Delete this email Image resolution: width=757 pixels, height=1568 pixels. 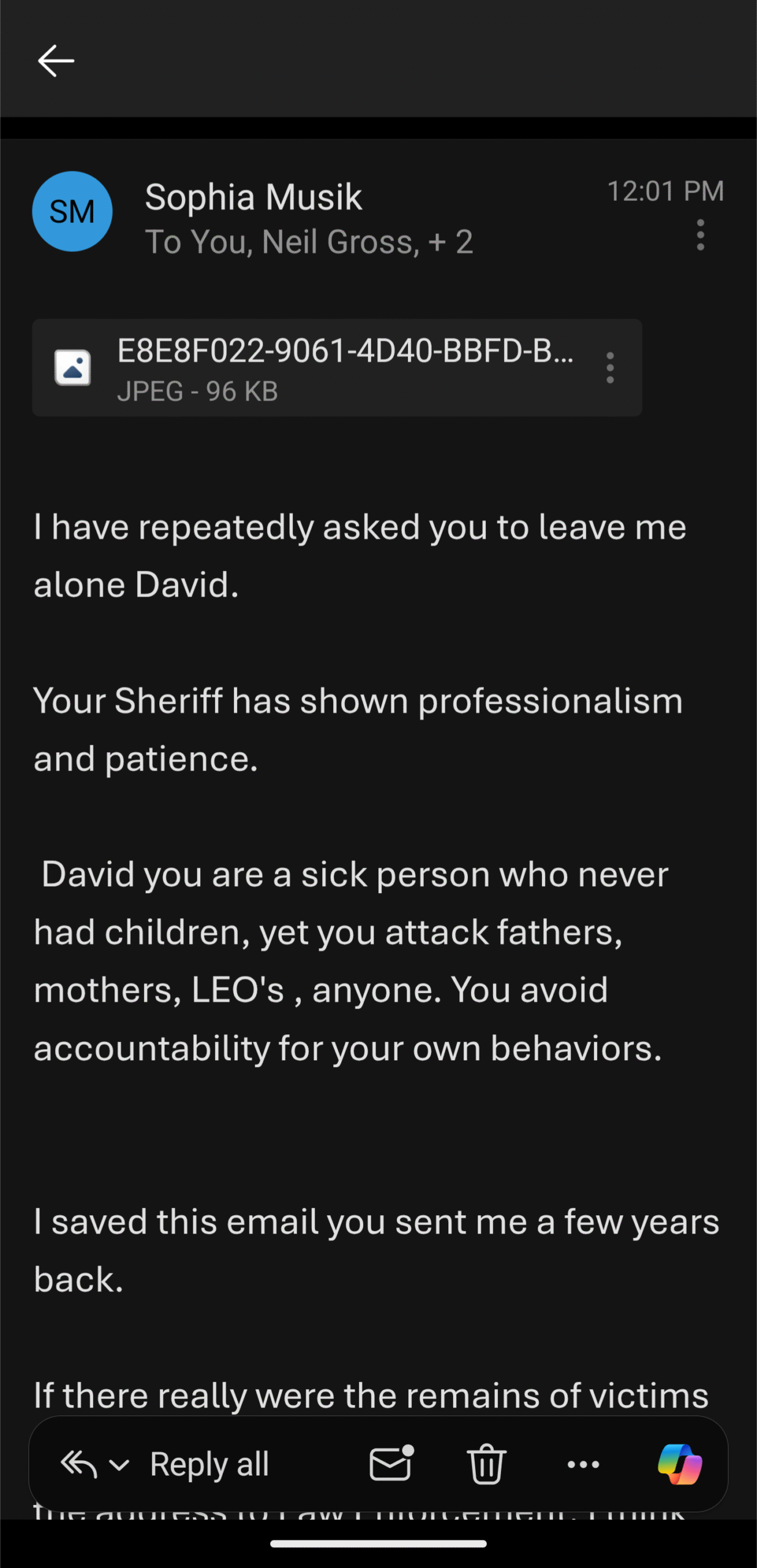click(486, 1464)
